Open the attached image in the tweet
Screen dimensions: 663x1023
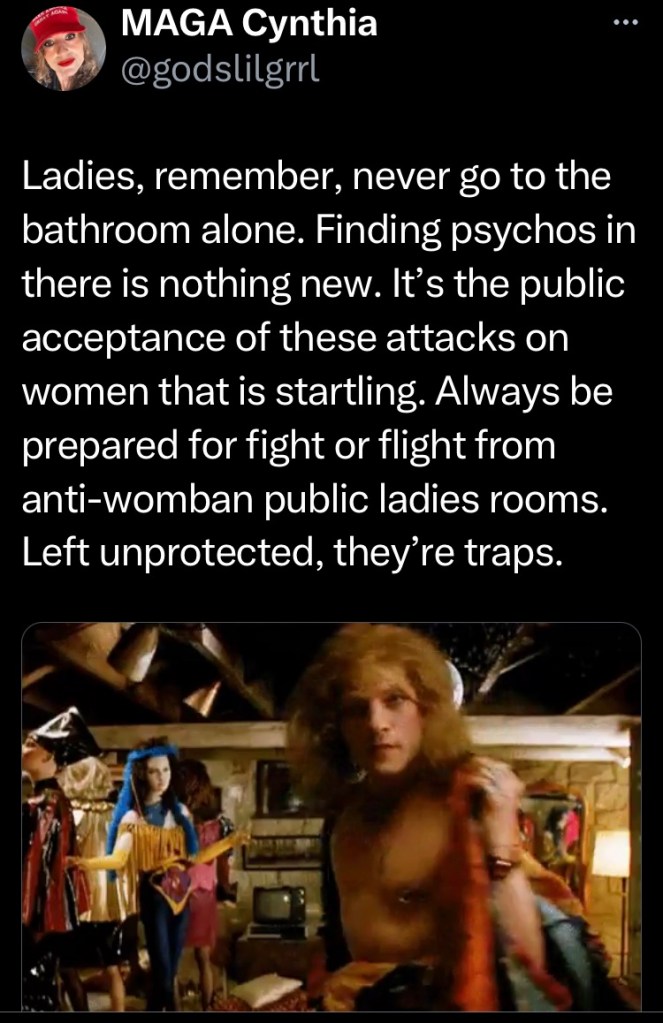[331, 816]
